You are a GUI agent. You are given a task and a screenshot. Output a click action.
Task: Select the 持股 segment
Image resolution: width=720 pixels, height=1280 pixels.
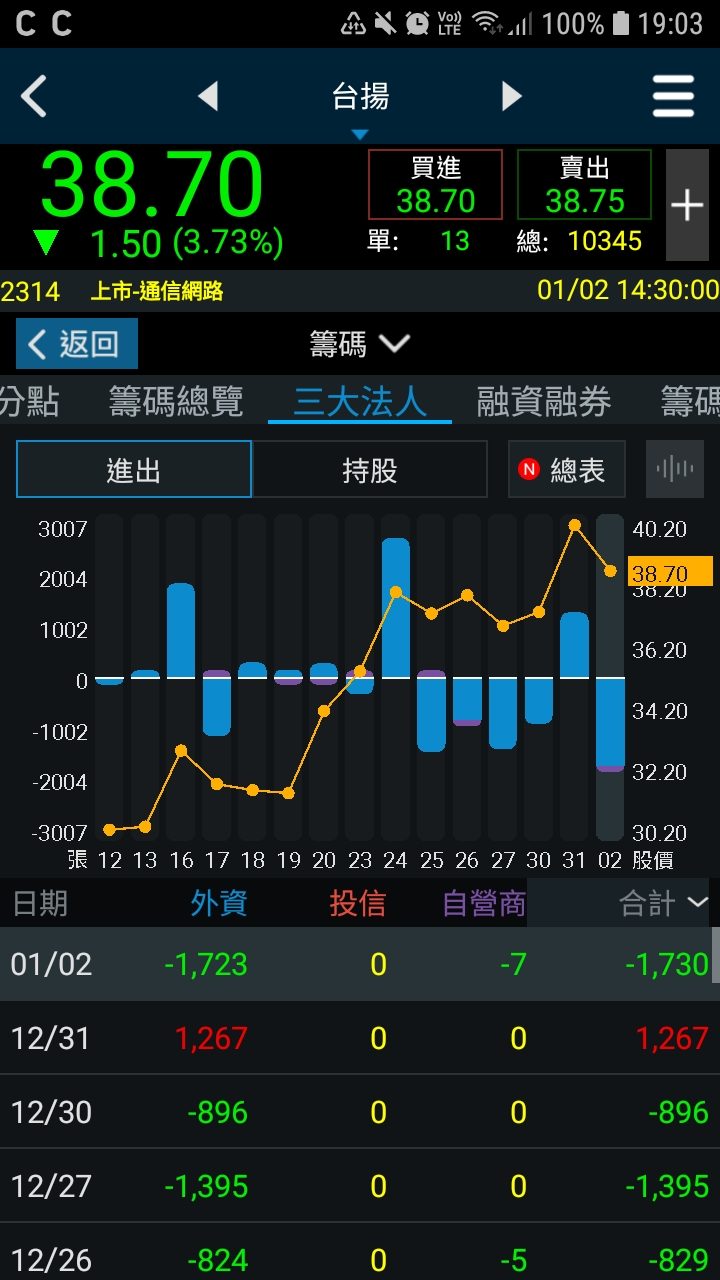[x=370, y=470]
